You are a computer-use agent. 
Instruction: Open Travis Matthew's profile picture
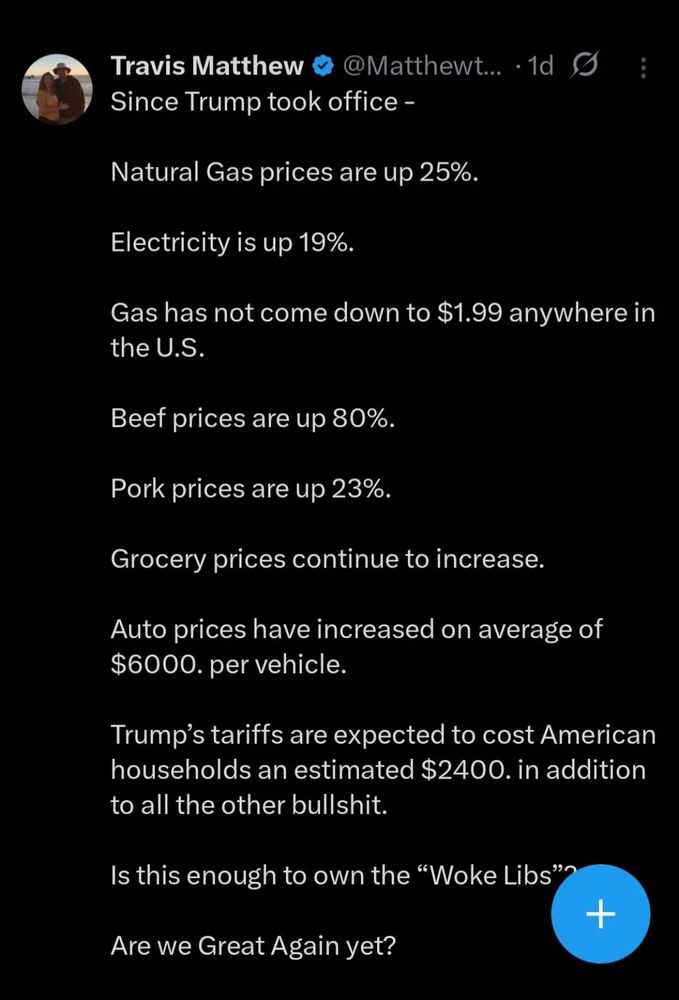[x=57, y=88]
